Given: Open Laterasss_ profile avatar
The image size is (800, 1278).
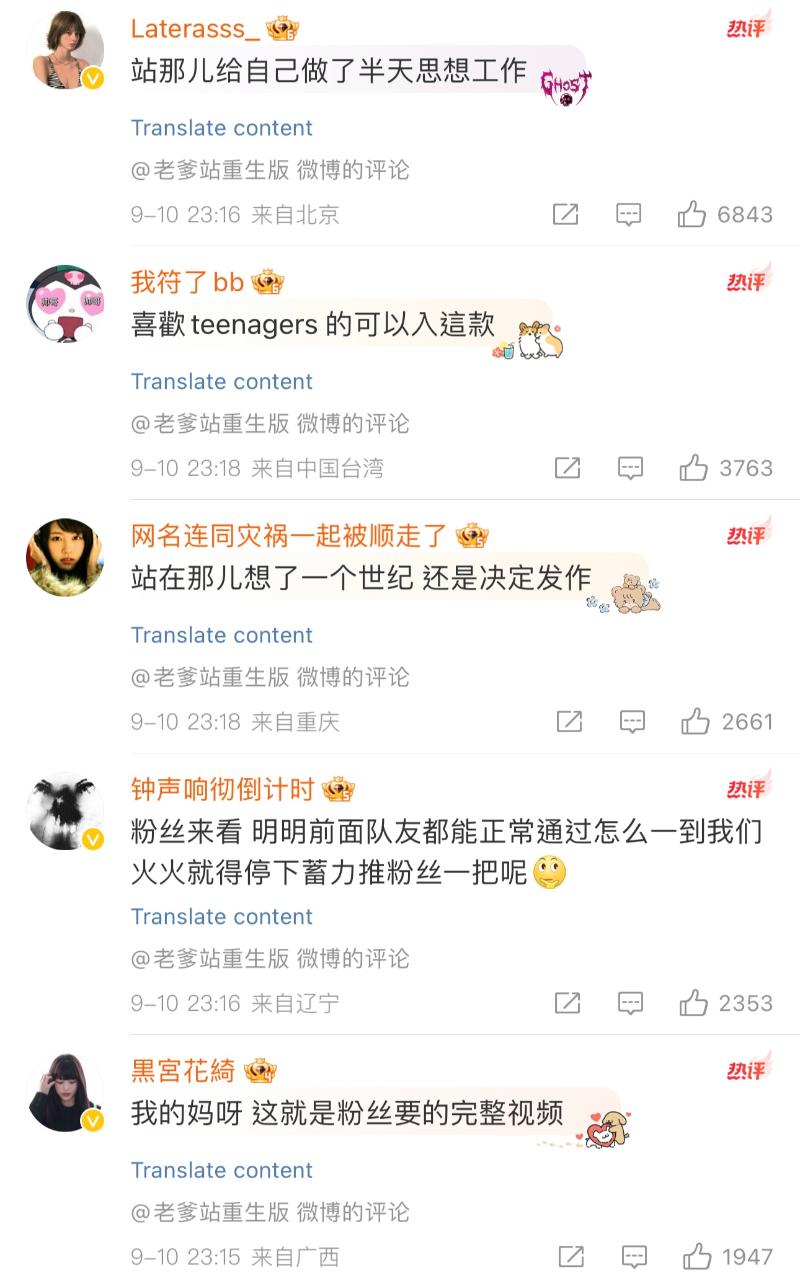Looking at the screenshot, I should [x=65, y=52].
